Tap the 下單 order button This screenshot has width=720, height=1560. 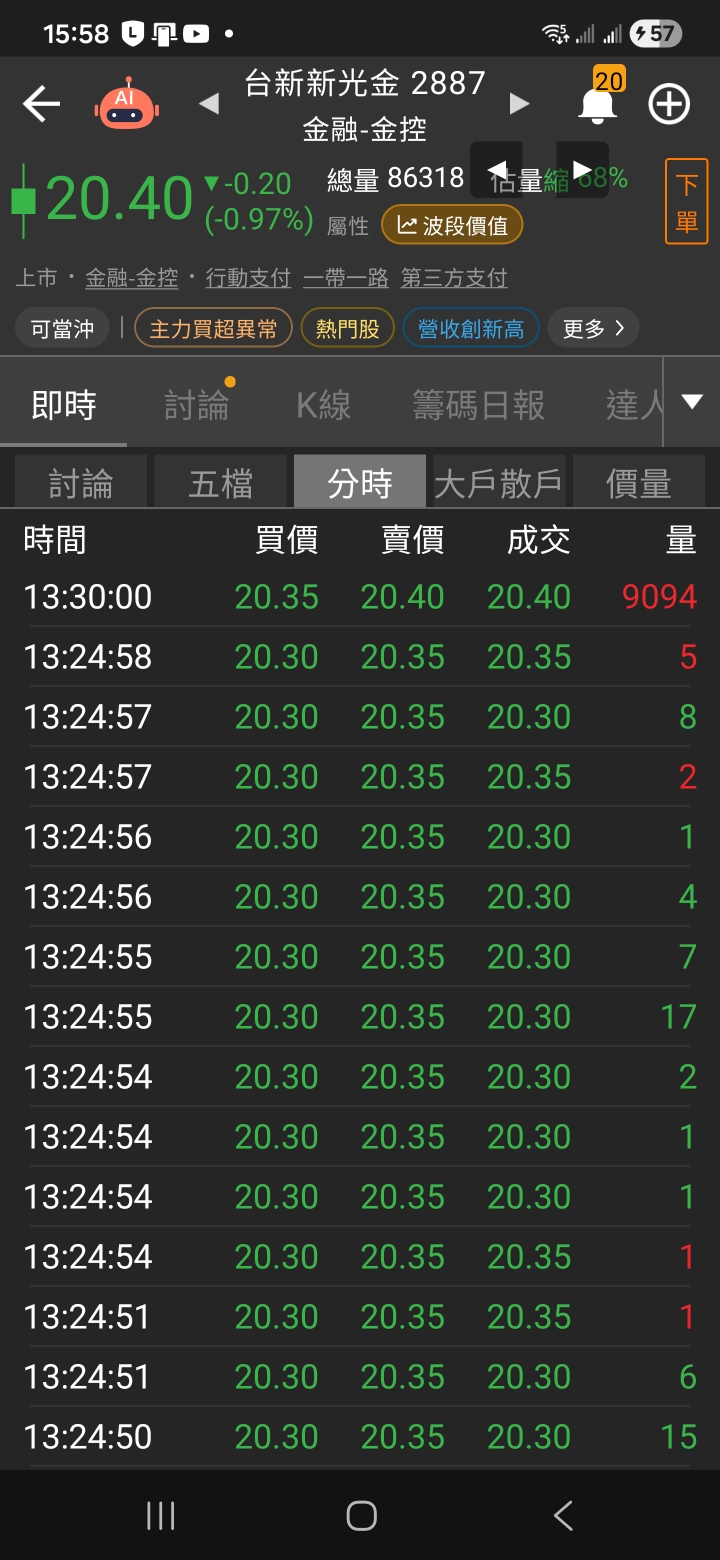coord(686,202)
